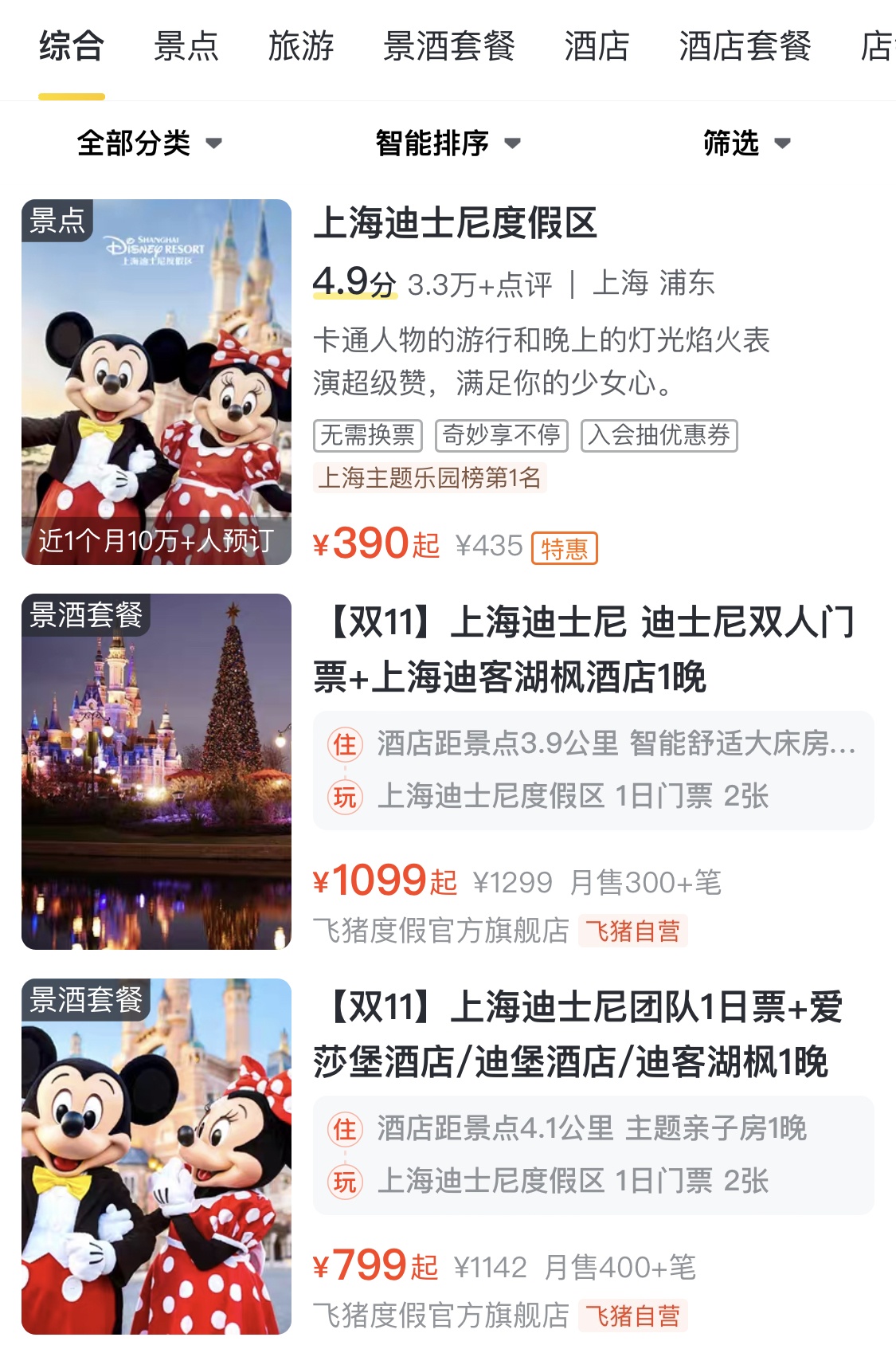Open the 上海迪士尼度假区 attraction listing

456,223
